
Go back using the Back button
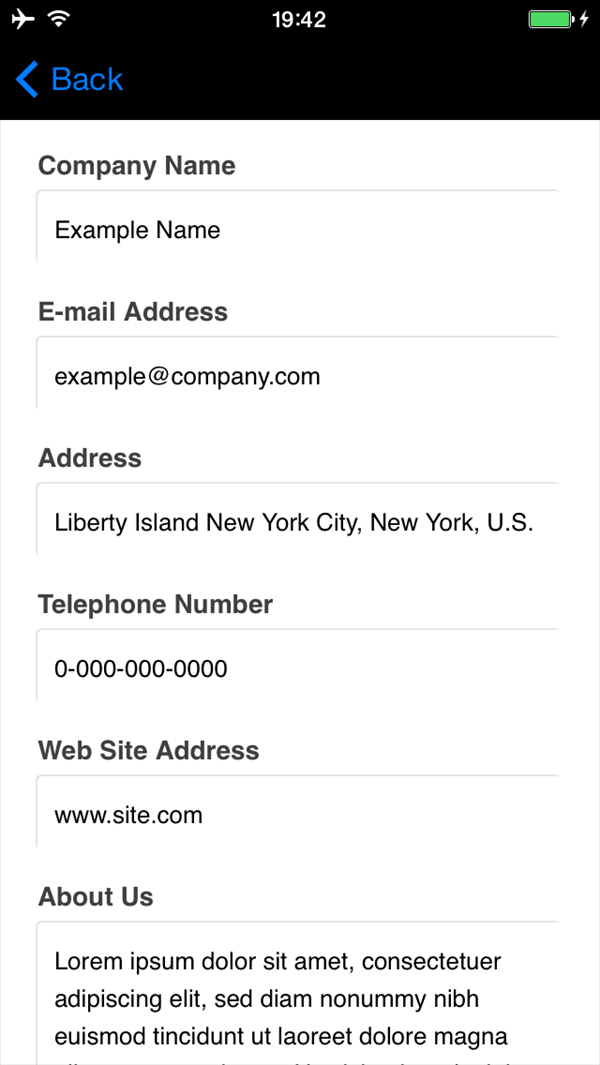pyautogui.click(x=69, y=79)
